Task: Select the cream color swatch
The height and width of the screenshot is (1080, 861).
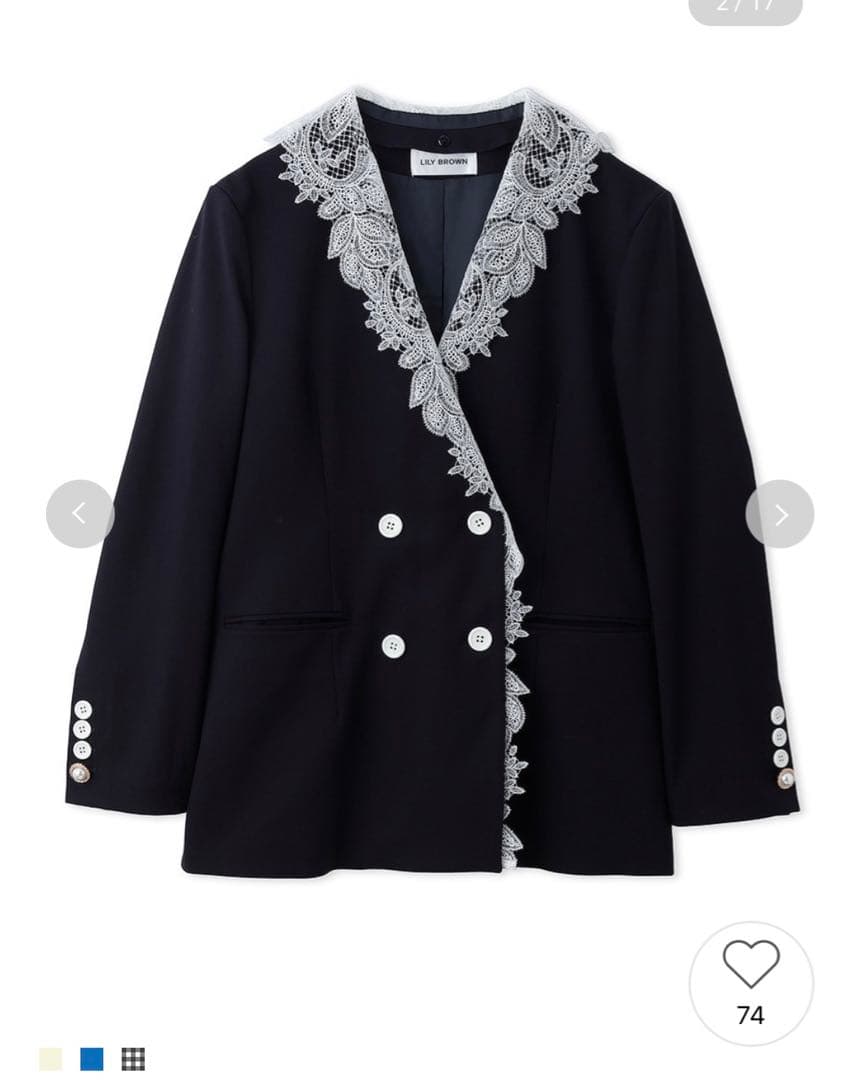Action: pos(50,1059)
